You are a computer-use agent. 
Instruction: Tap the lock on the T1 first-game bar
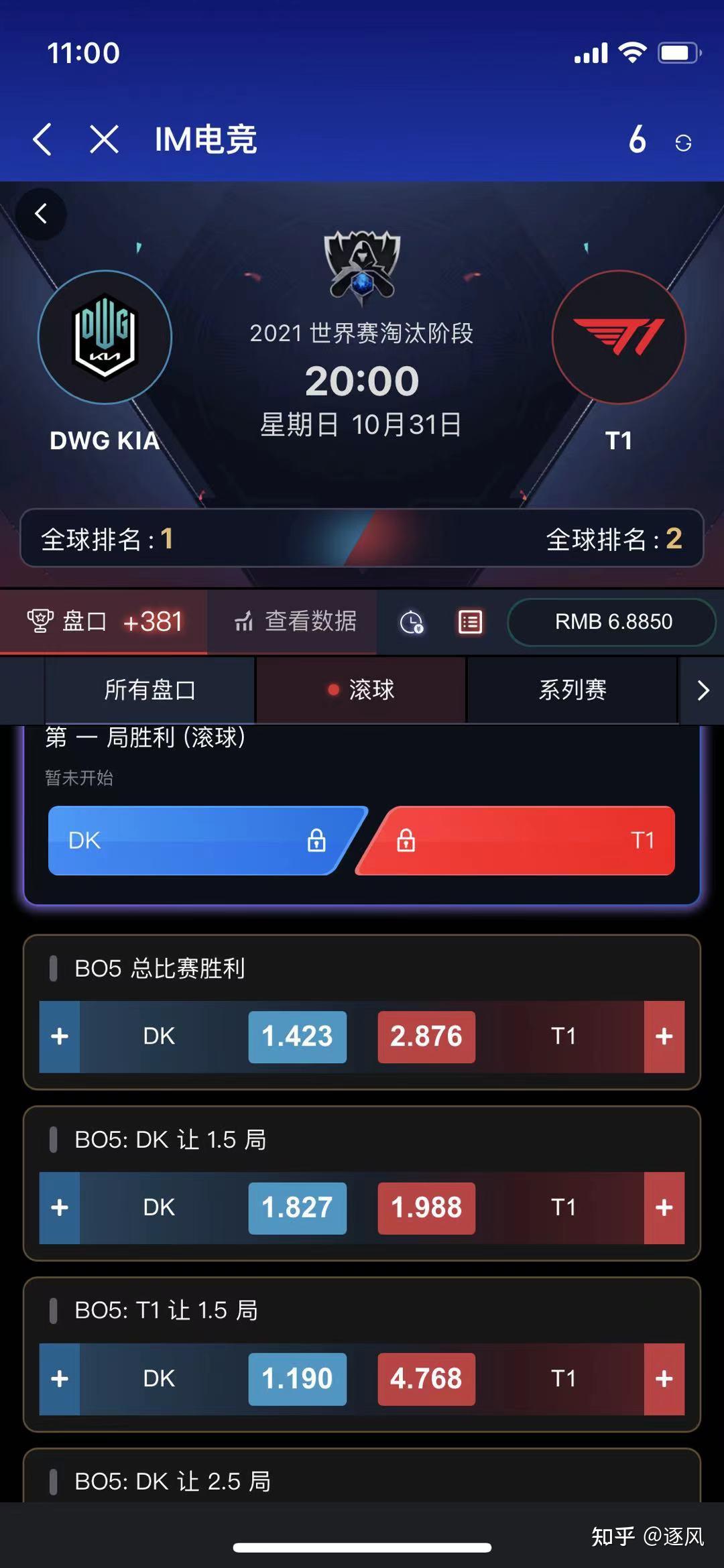(406, 841)
